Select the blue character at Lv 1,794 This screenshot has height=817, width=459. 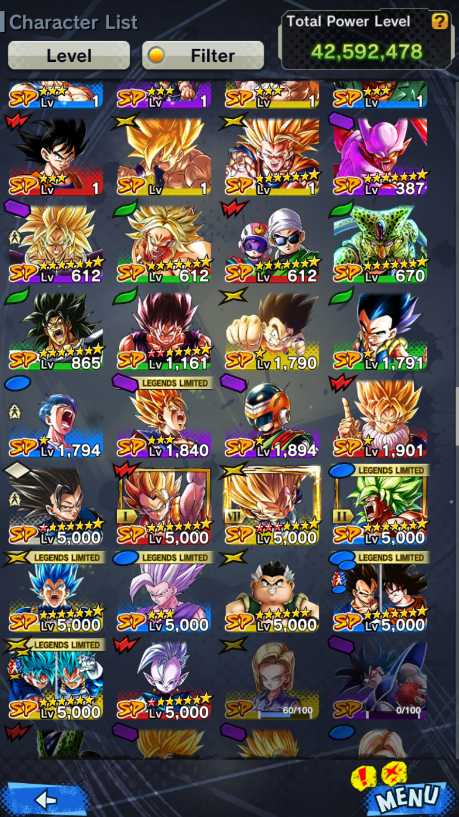[x=55, y=418]
